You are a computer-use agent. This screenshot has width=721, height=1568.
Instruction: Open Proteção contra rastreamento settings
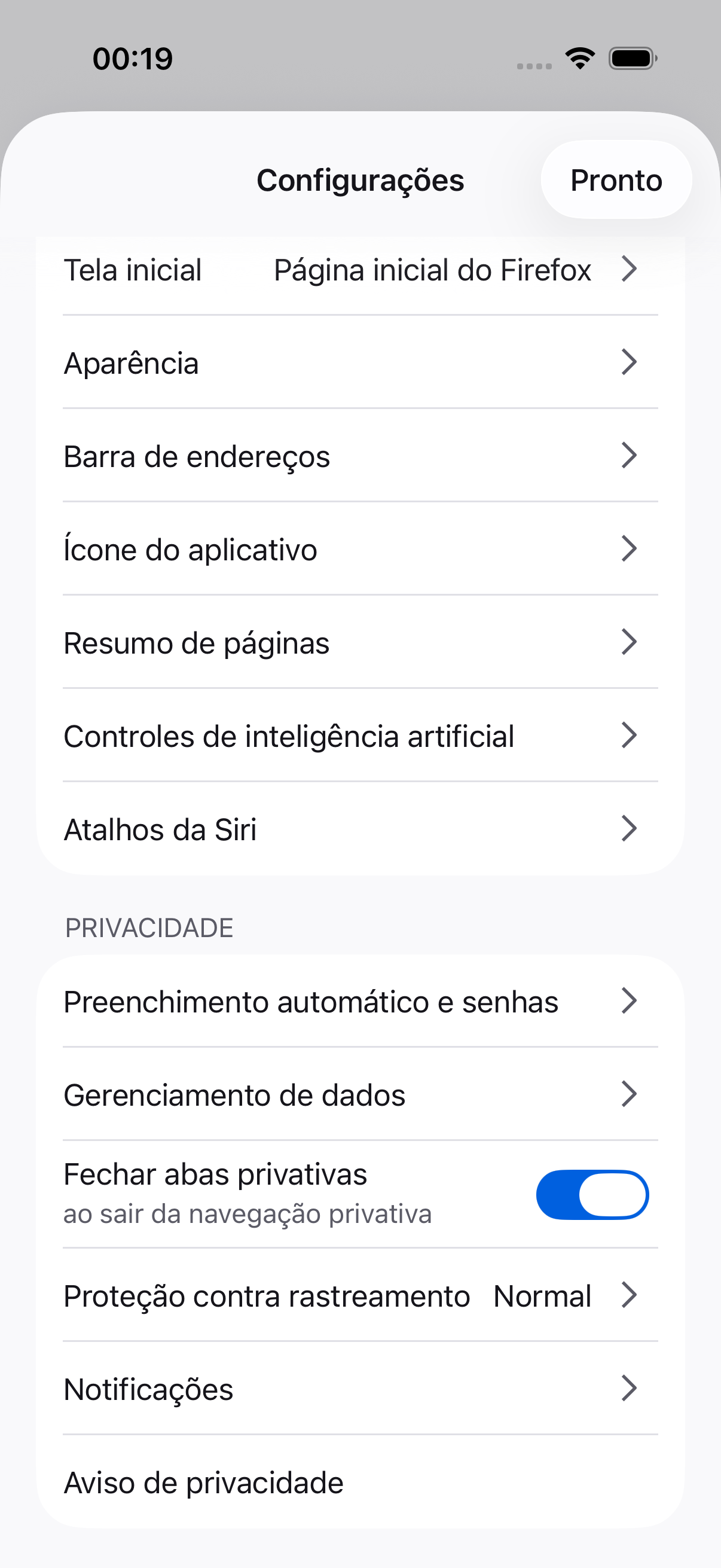pyautogui.click(x=360, y=1296)
